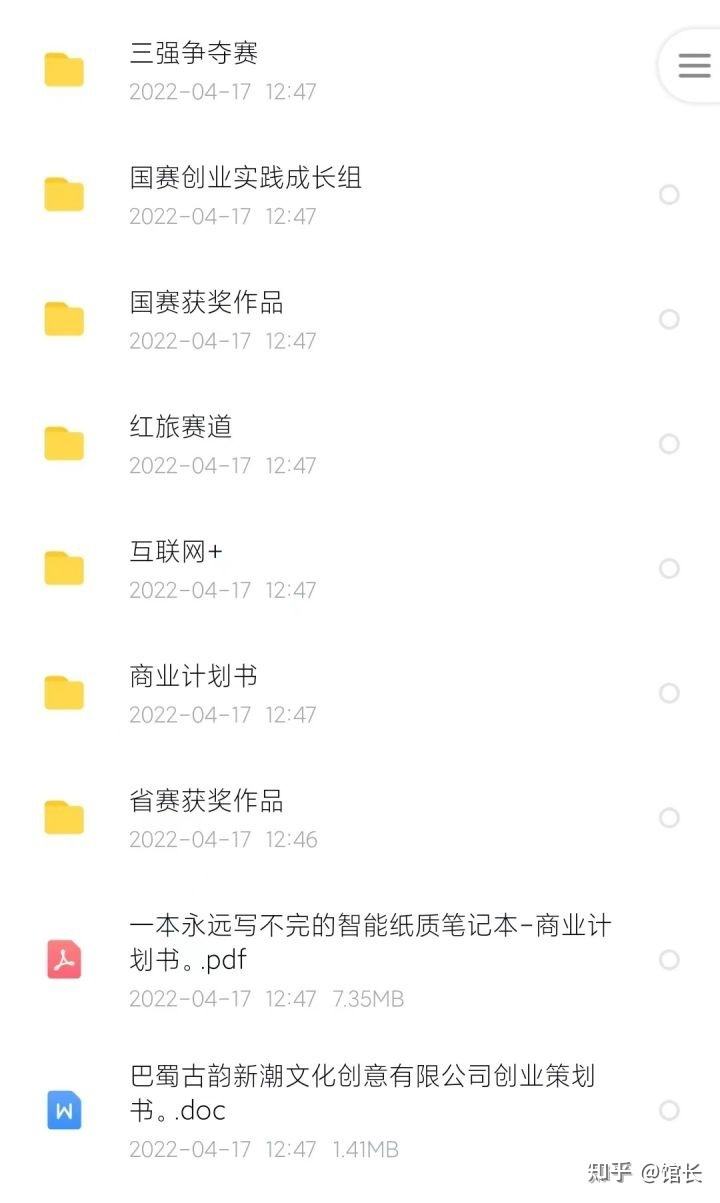Tap the blue Word document icon
Screen dimensions: 720x1203
tap(63, 1110)
